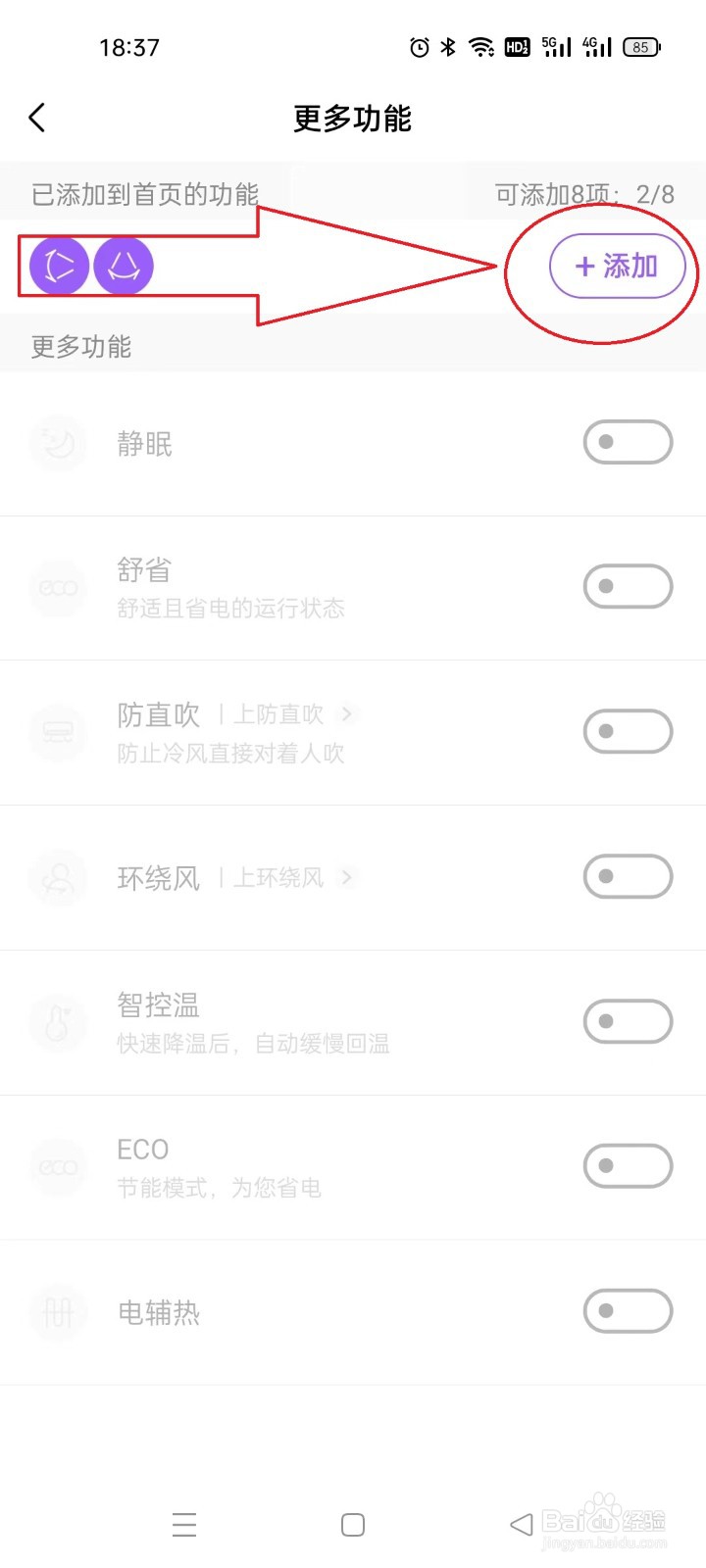The height and width of the screenshot is (1568, 706).
Task: Enable 智控温 toggle
Action: (628, 1021)
